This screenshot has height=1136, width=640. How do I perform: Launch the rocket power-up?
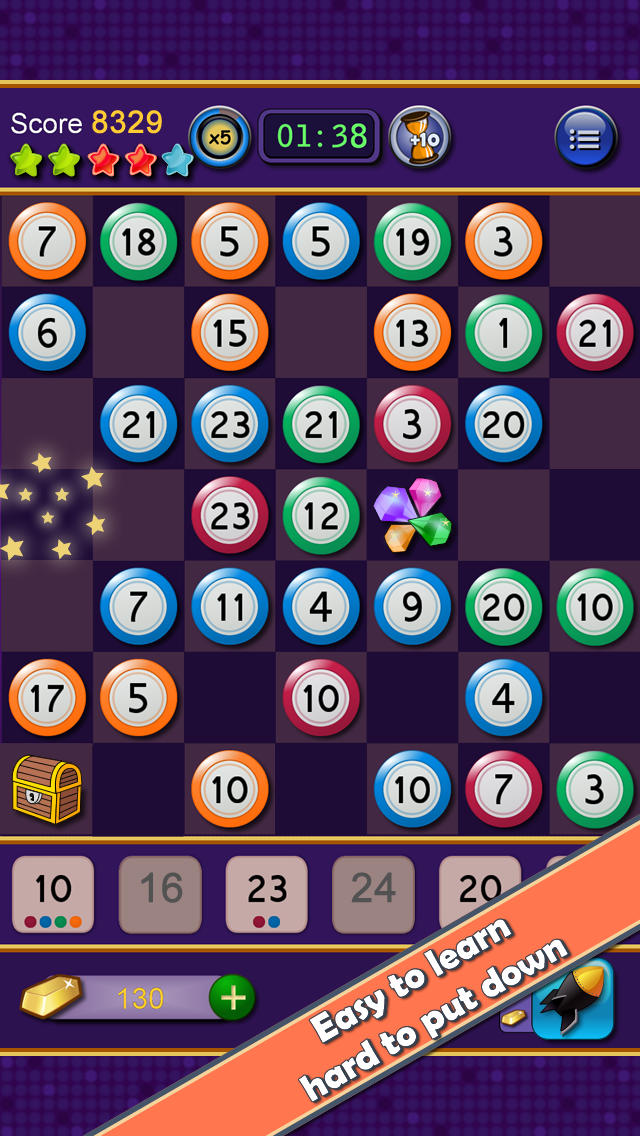tap(573, 1000)
